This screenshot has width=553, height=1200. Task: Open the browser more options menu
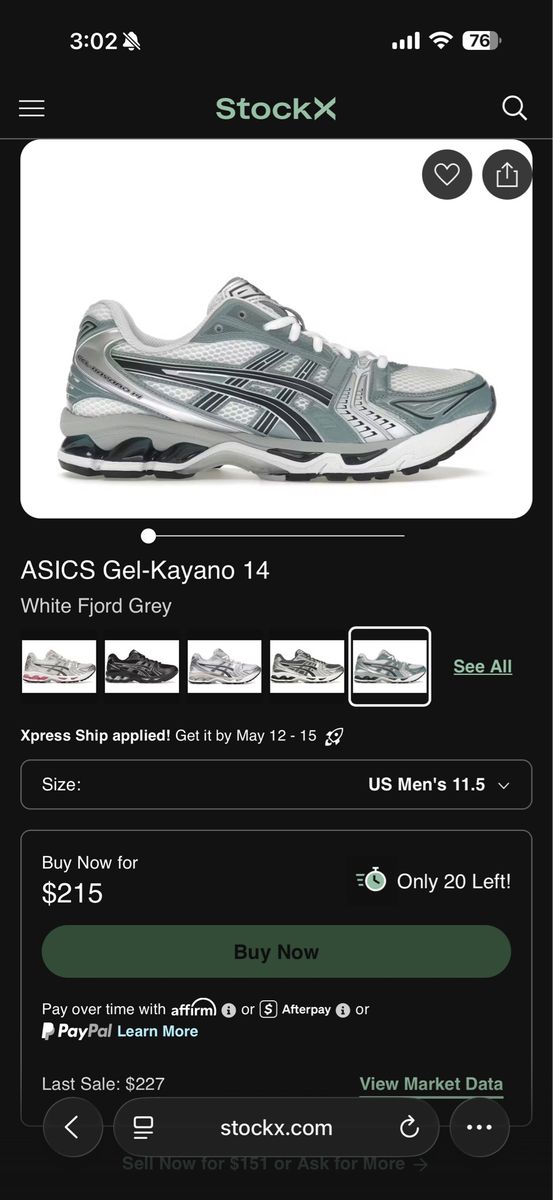click(479, 1128)
